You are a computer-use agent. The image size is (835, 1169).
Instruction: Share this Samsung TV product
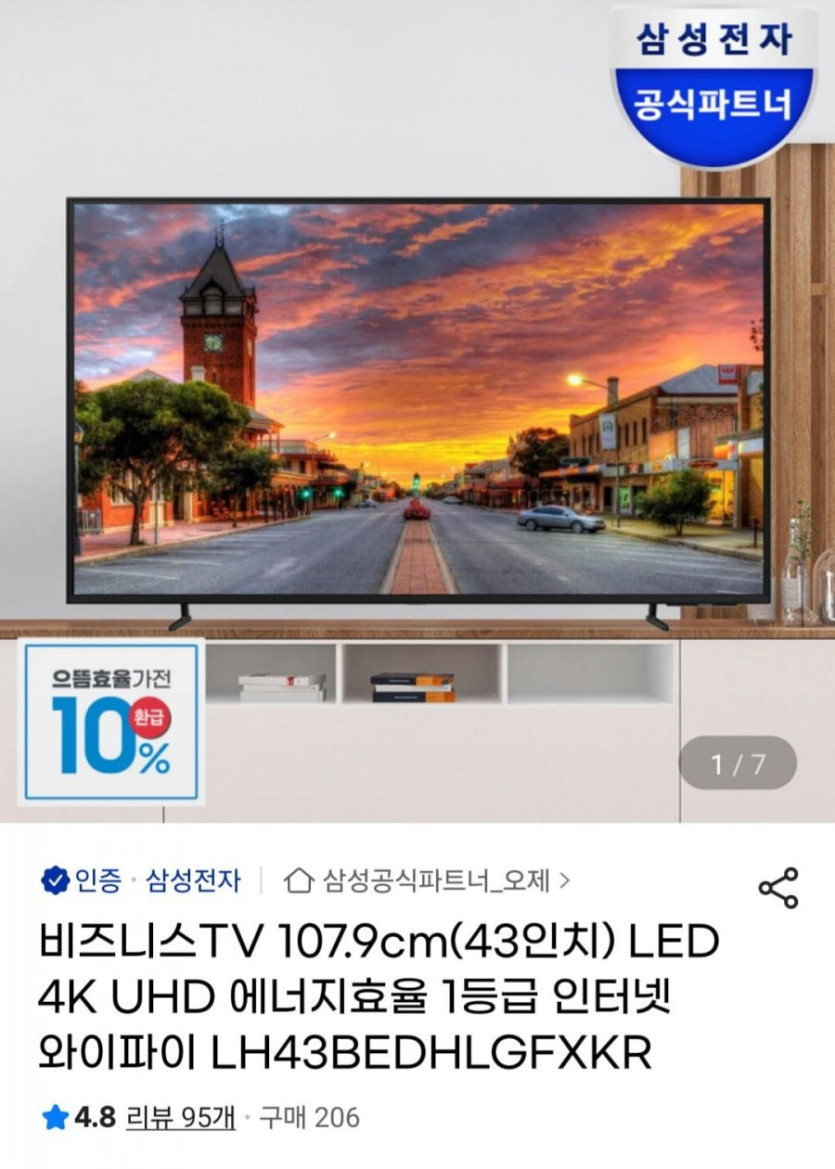pyautogui.click(x=778, y=888)
